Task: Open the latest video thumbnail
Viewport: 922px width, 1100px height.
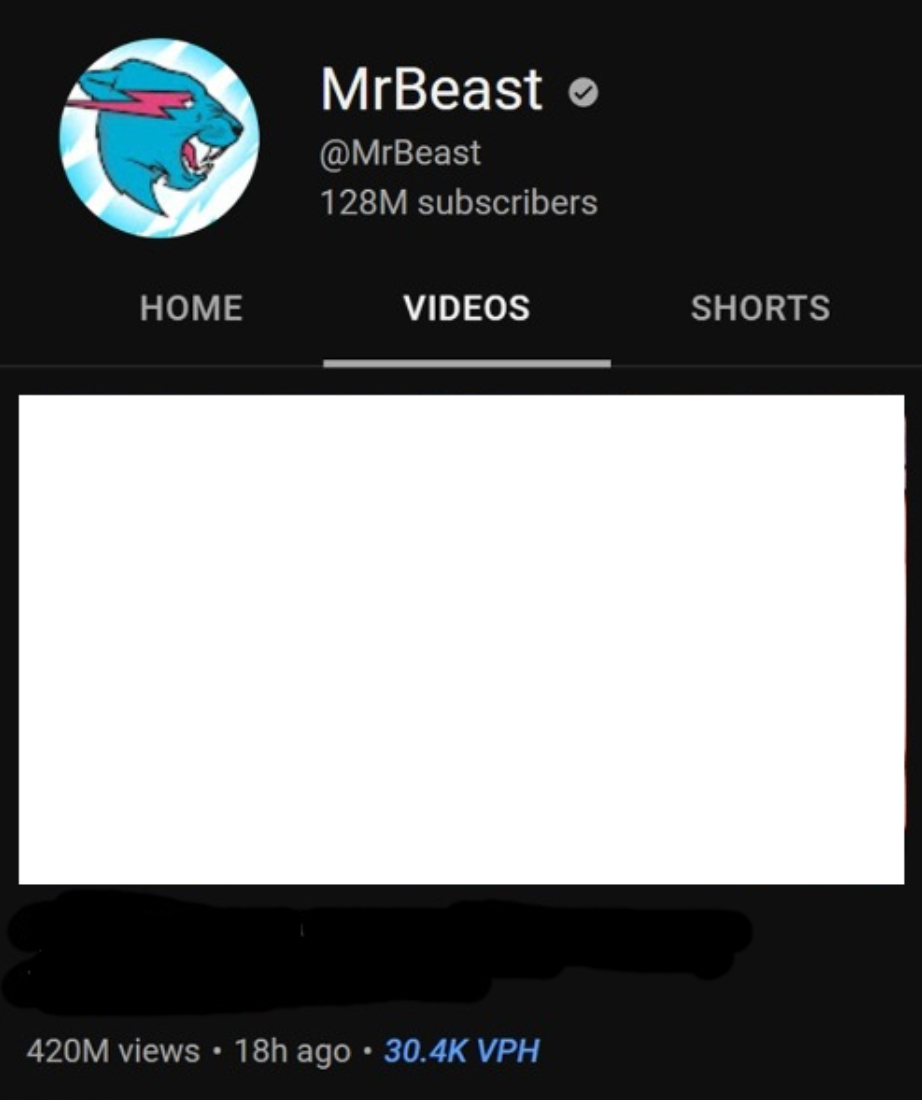Action: tap(461, 640)
